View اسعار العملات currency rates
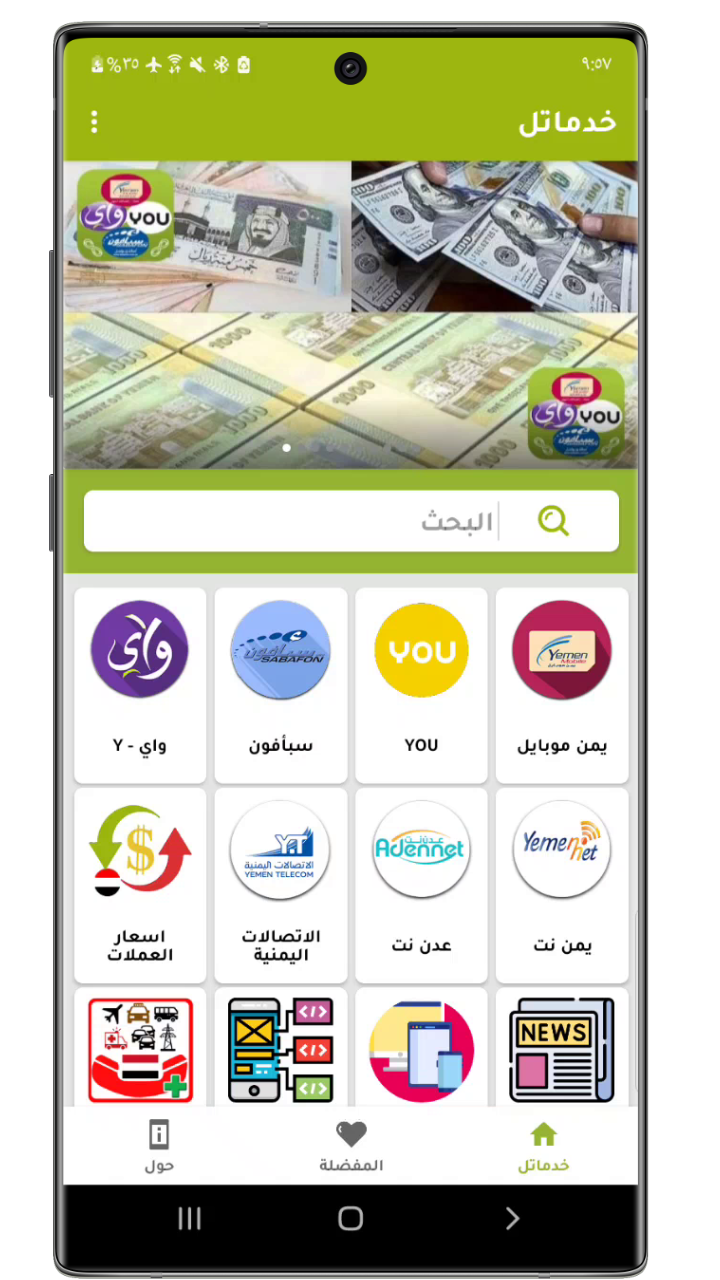The width and height of the screenshot is (720, 1280). (140, 884)
